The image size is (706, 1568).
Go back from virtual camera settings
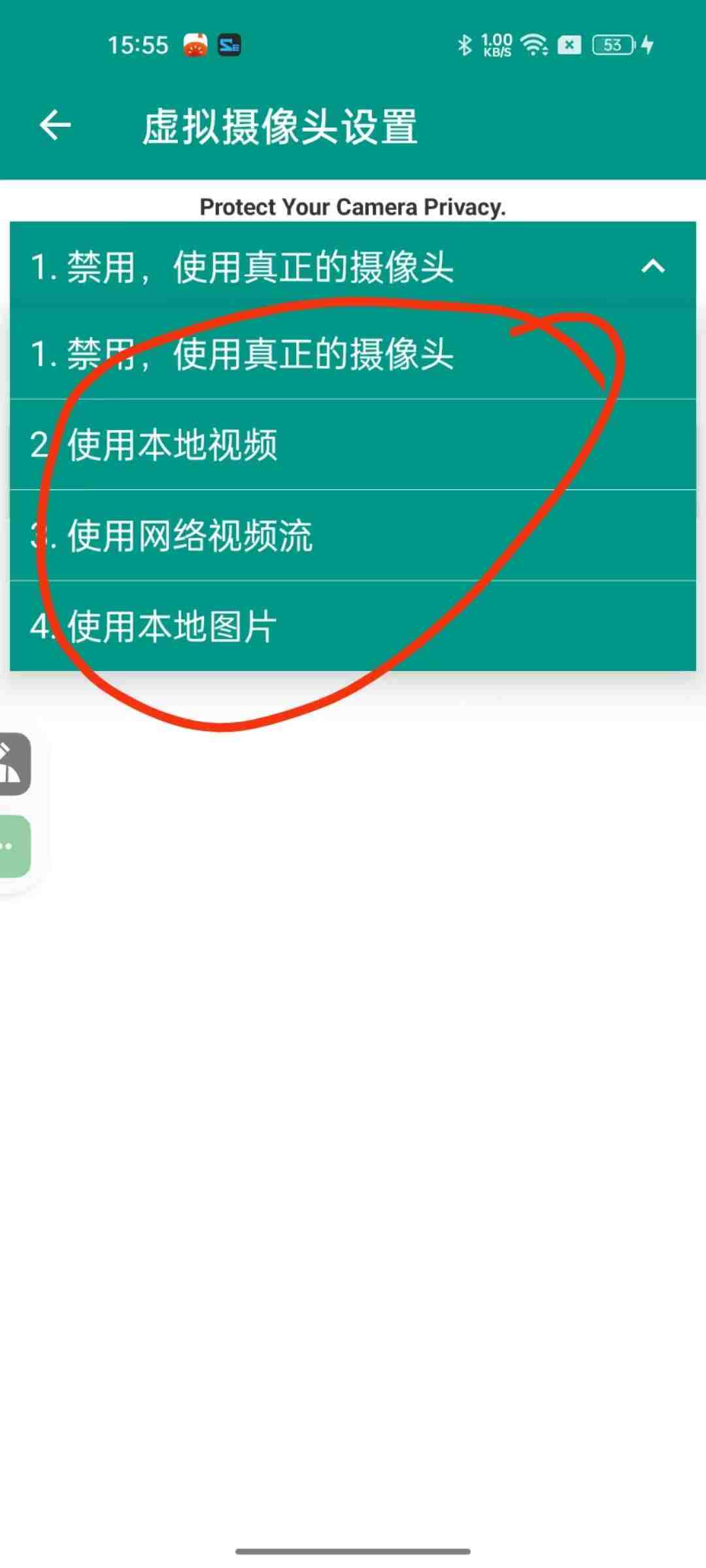pos(55,125)
